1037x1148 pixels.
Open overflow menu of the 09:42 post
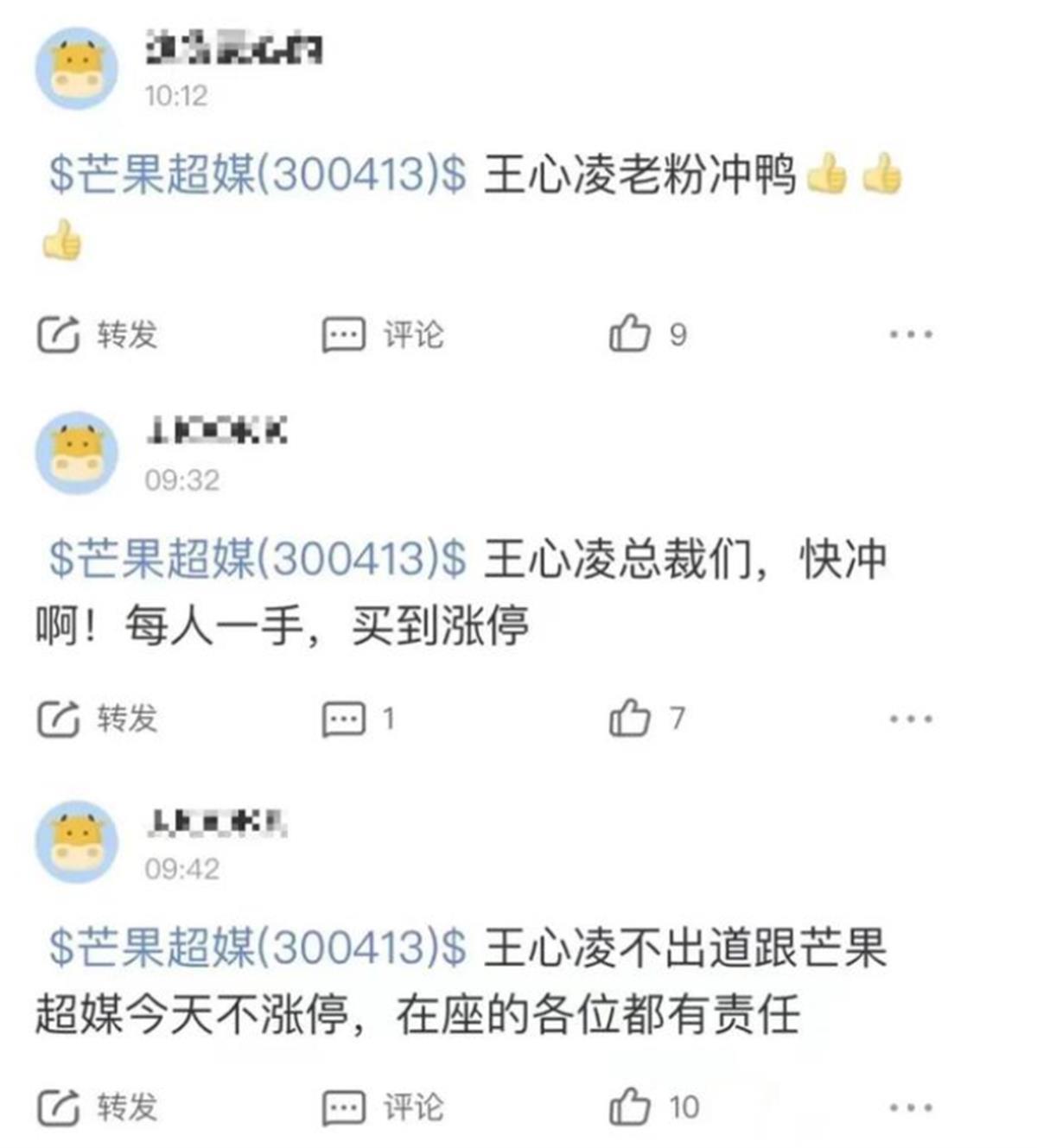coord(911,1107)
